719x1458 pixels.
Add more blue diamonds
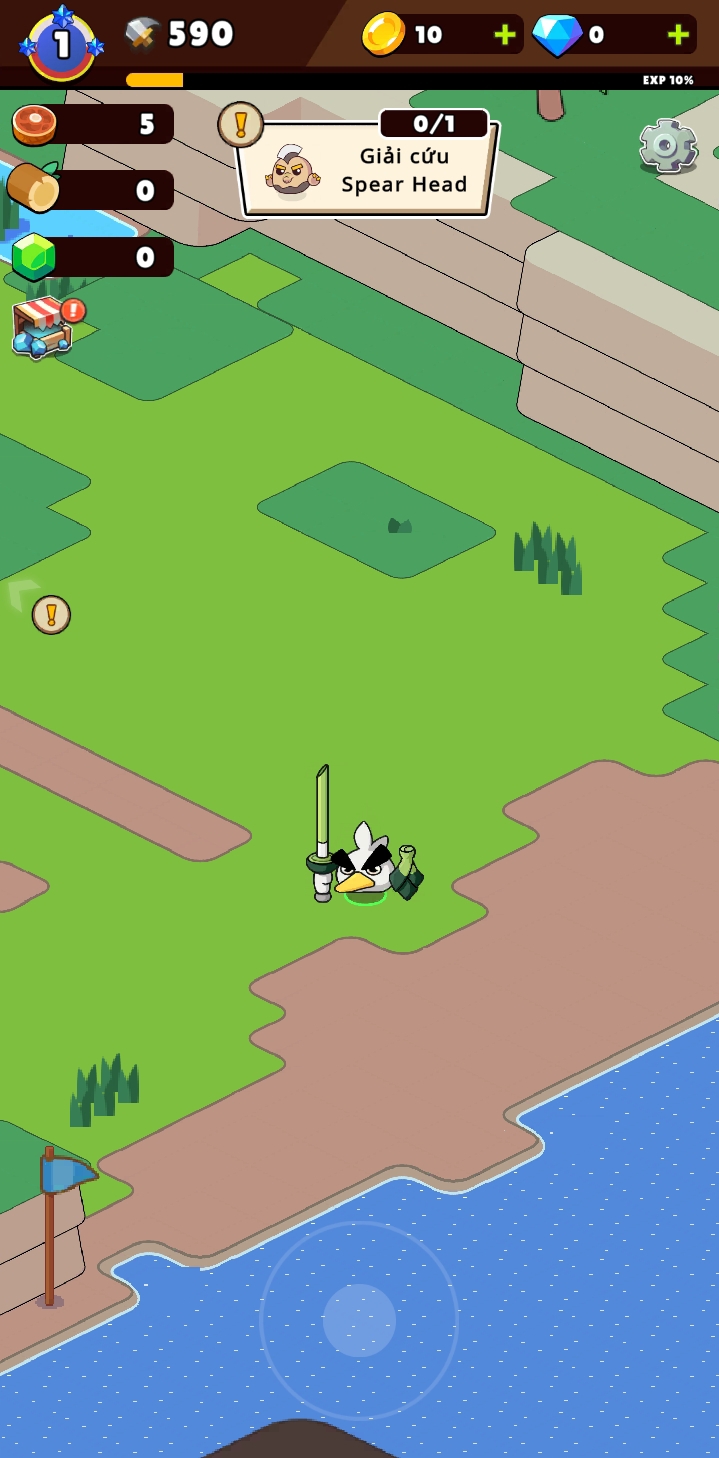[678, 35]
